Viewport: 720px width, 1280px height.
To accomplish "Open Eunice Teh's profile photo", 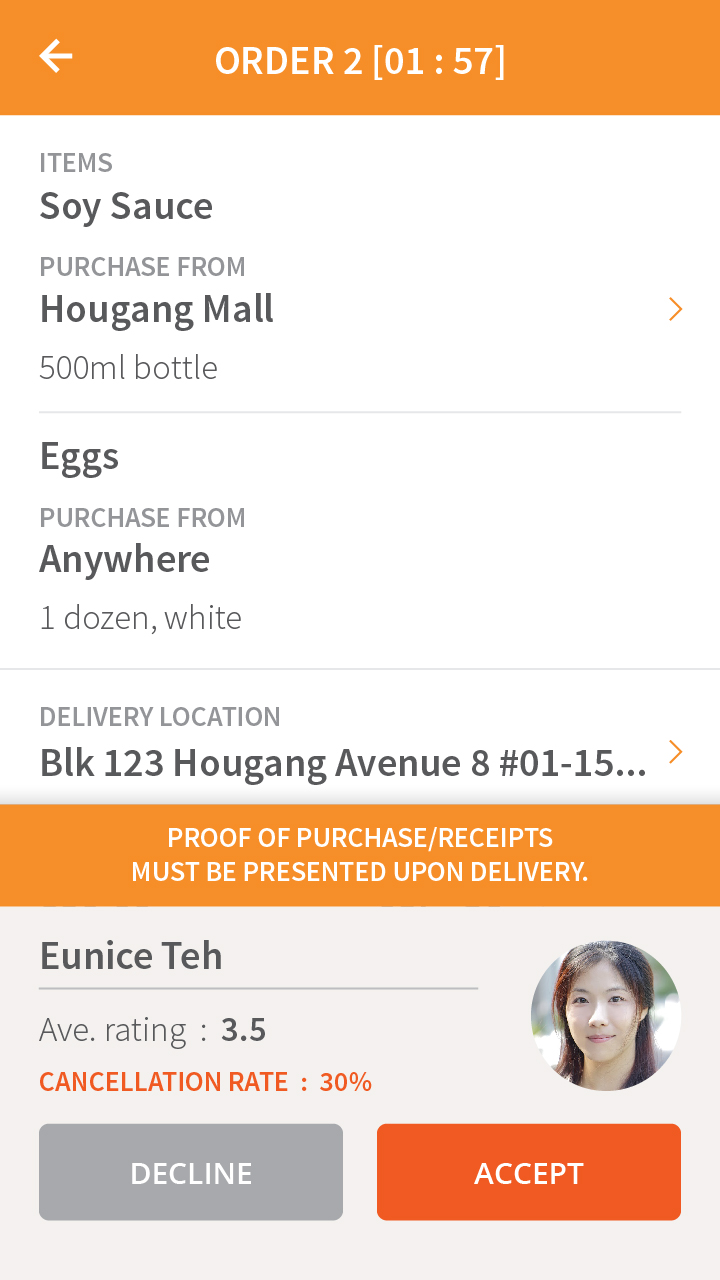I will coord(605,1015).
